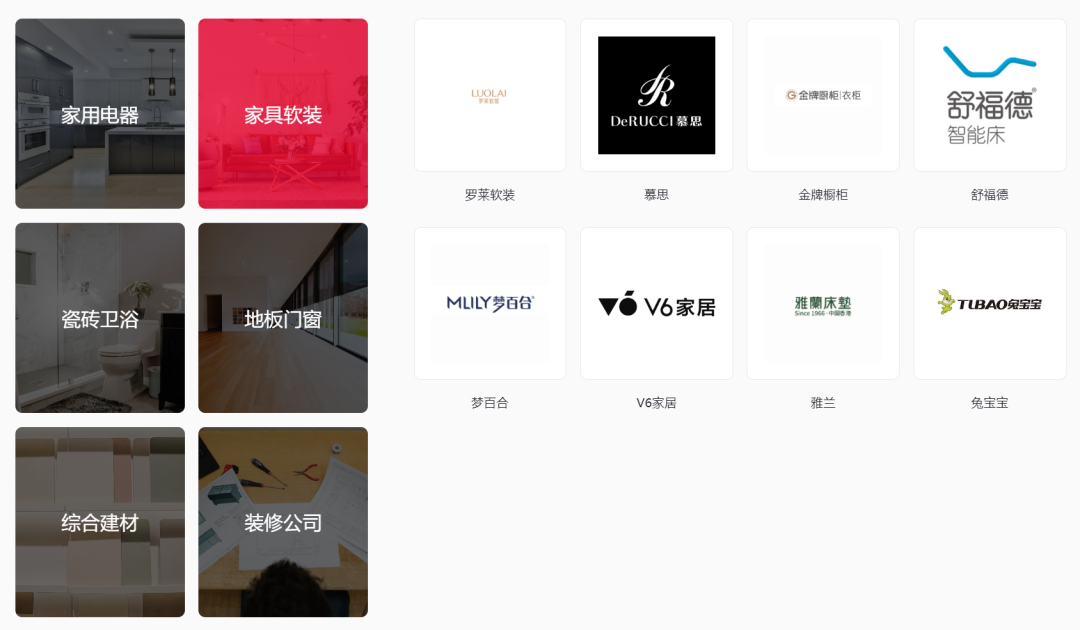Viewport: 1080px width, 630px height.
Task: Open the 舒福德 smart bed brand
Action: pyautogui.click(x=989, y=96)
